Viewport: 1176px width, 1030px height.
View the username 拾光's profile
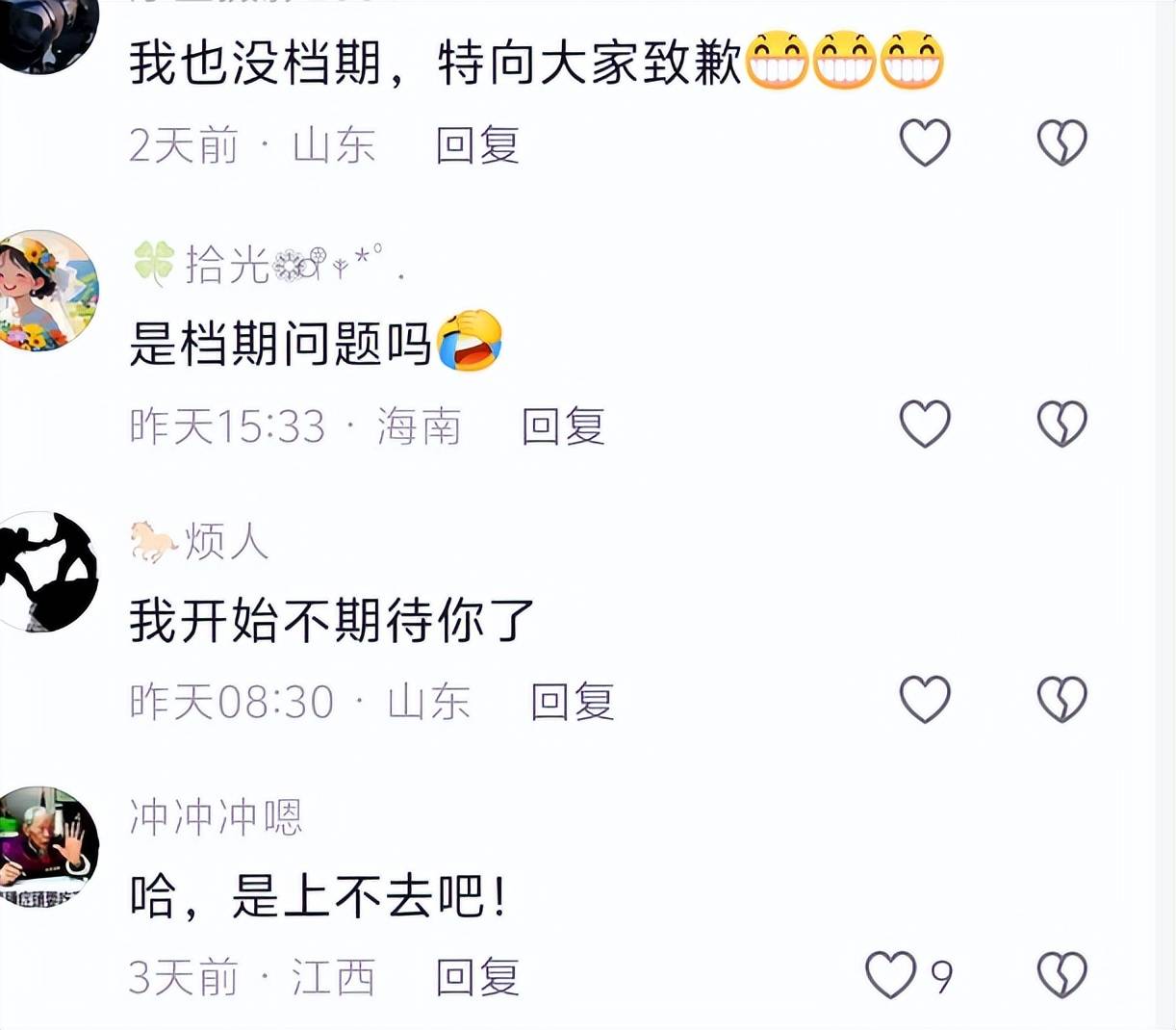[x=227, y=264]
